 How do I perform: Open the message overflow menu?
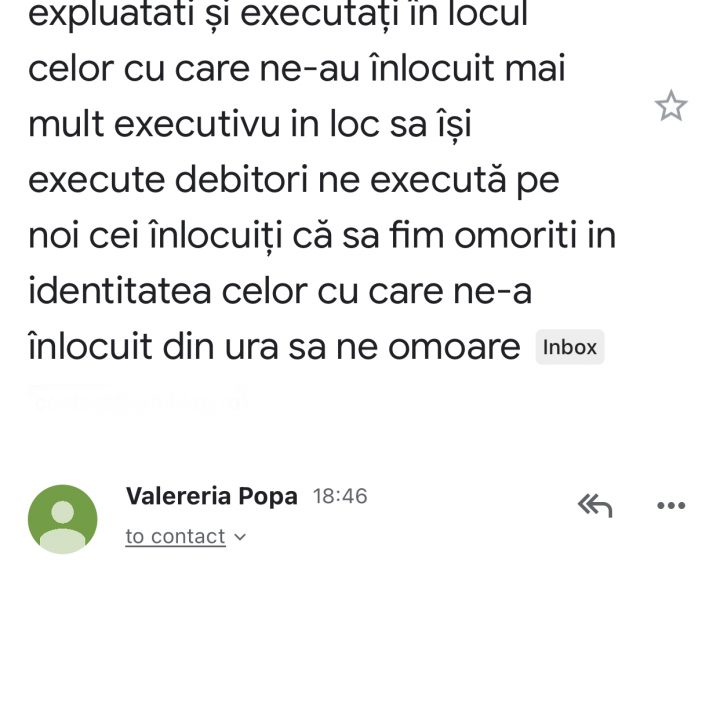[x=670, y=506]
